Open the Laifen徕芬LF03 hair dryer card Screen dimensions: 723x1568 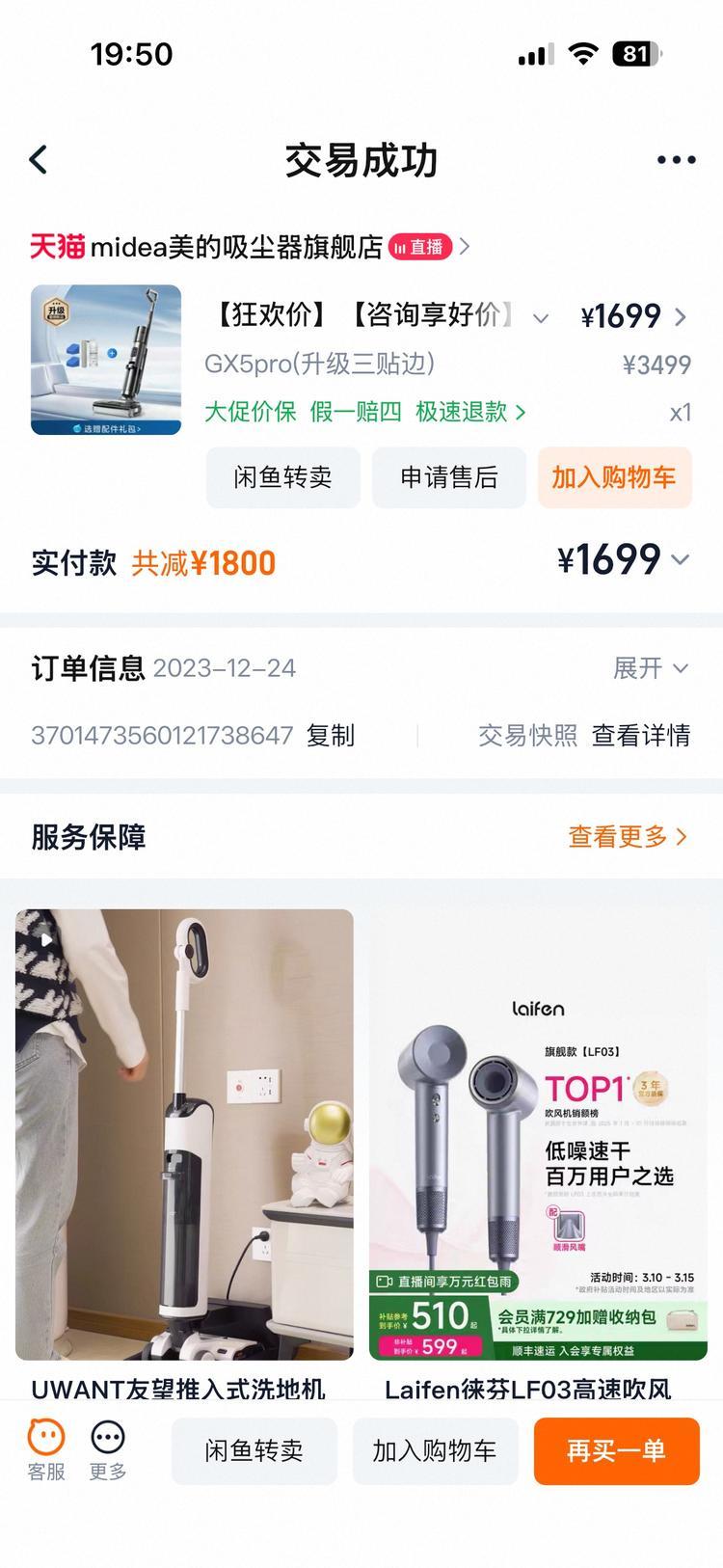(x=538, y=1148)
